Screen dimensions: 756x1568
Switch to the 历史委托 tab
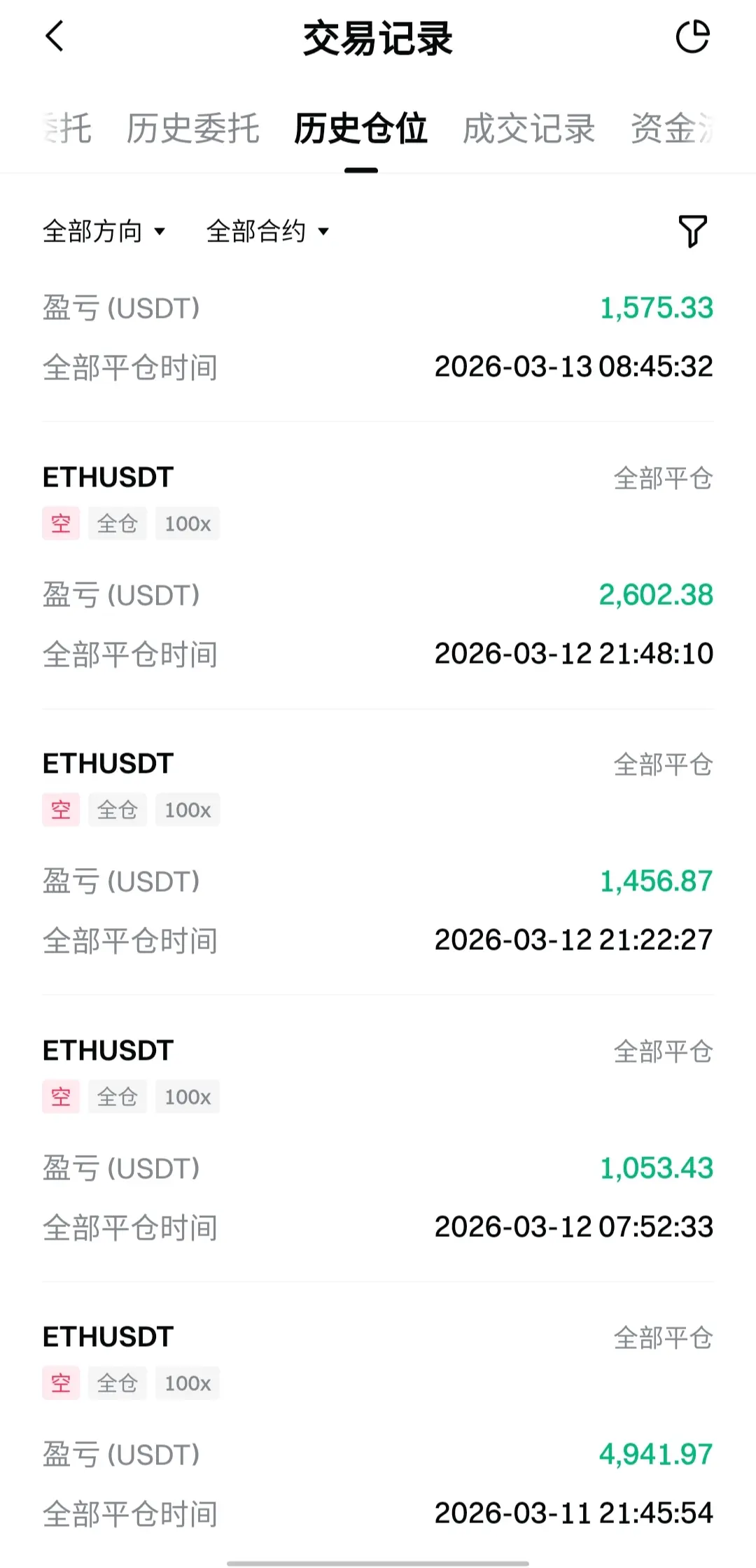tap(192, 129)
